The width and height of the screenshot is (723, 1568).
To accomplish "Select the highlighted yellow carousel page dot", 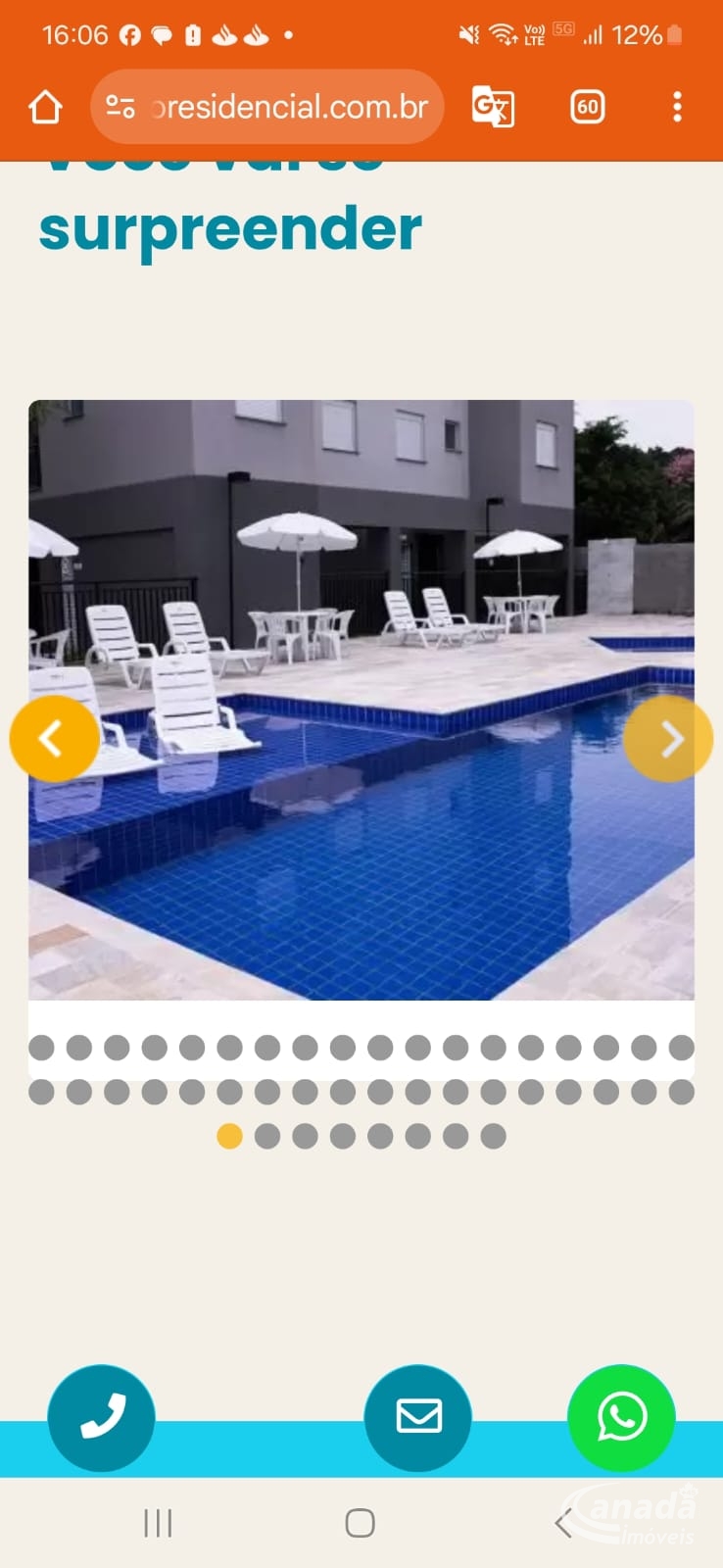I will 229,1136.
